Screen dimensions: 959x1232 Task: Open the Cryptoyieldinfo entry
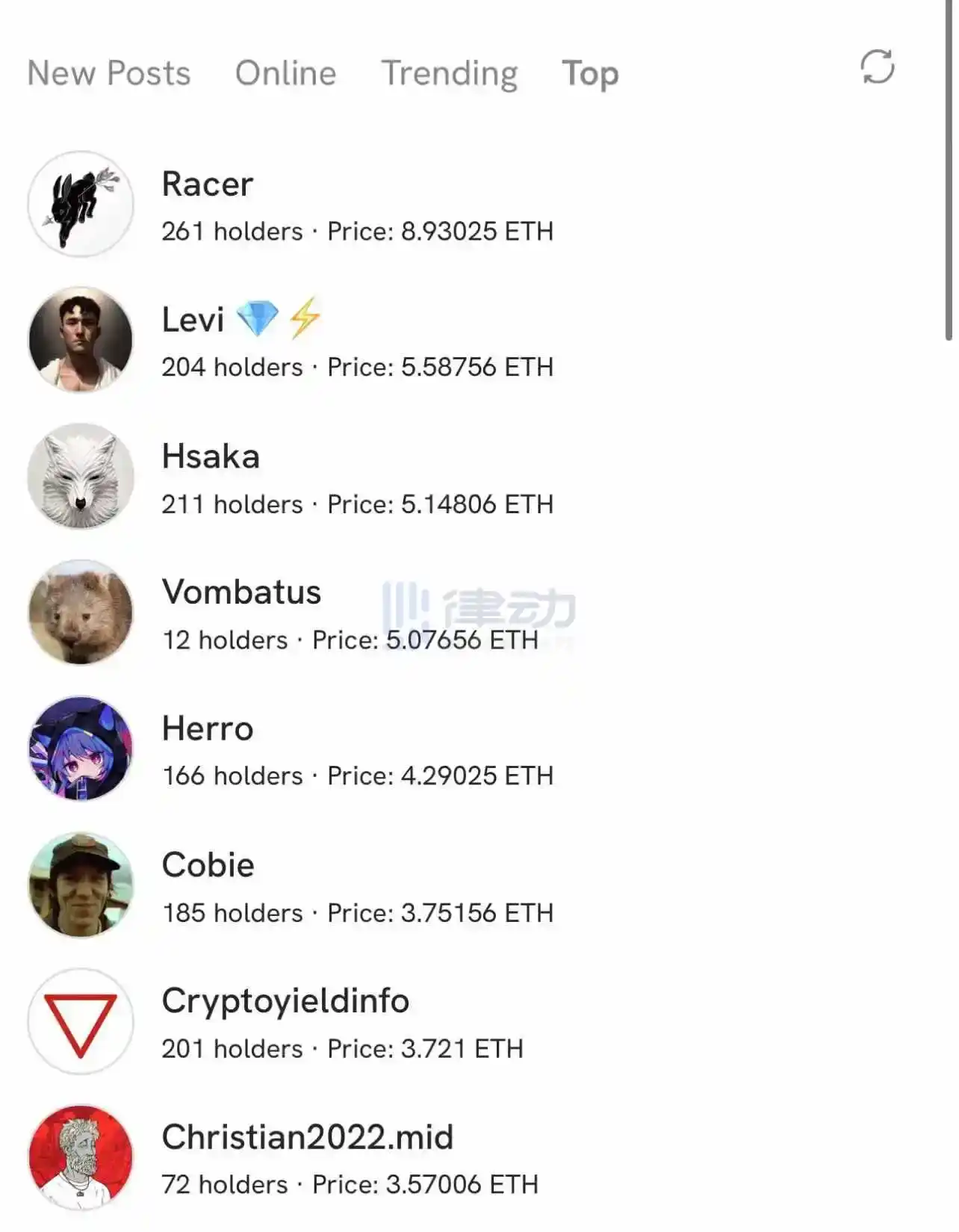coord(342,1023)
